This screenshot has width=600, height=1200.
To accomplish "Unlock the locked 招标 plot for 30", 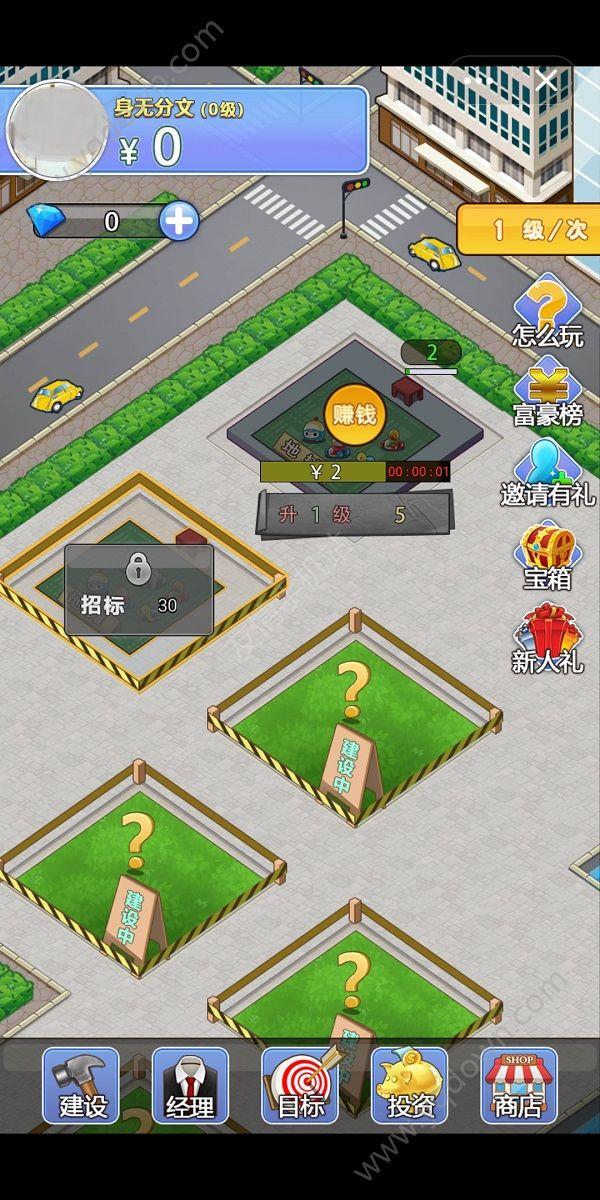I will pos(139,590).
